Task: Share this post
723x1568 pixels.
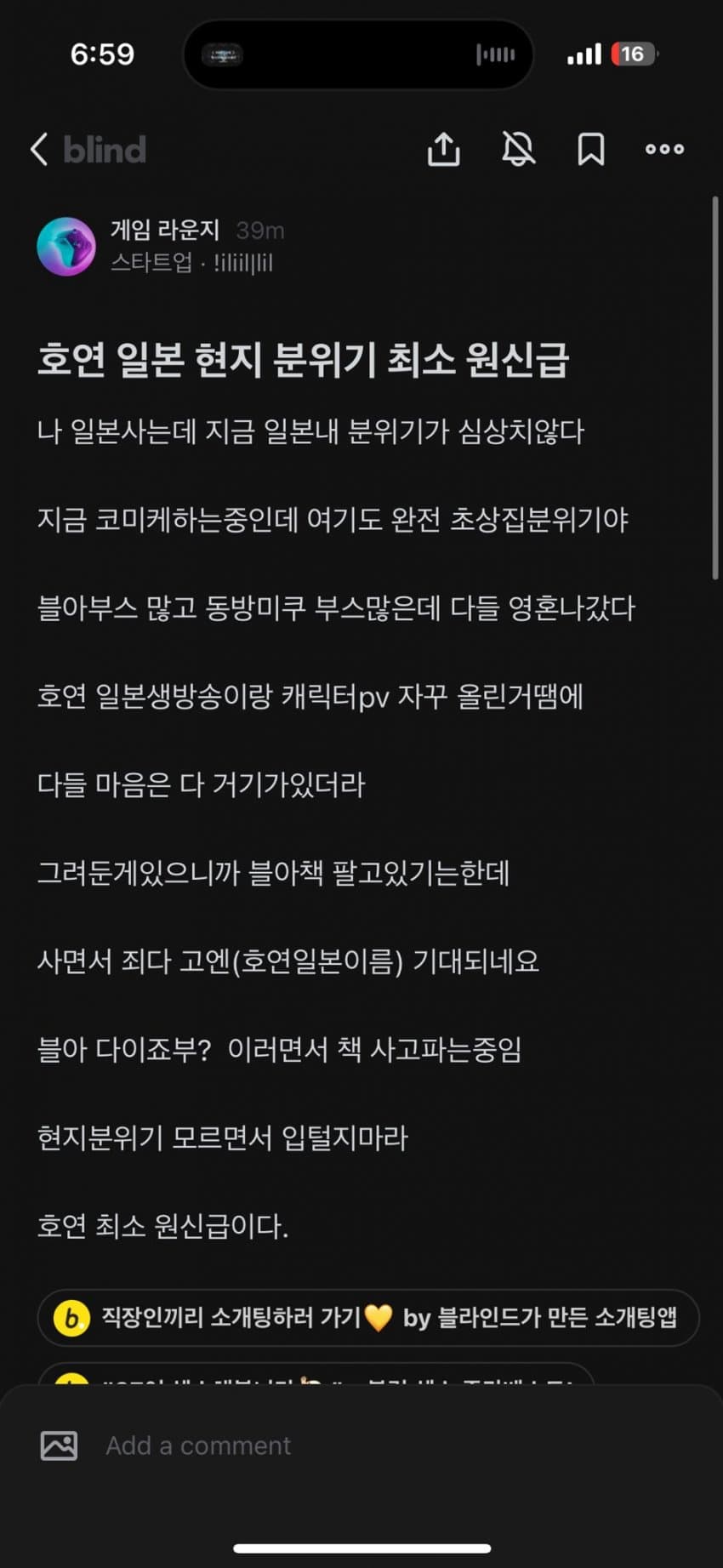Action: tap(443, 149)
